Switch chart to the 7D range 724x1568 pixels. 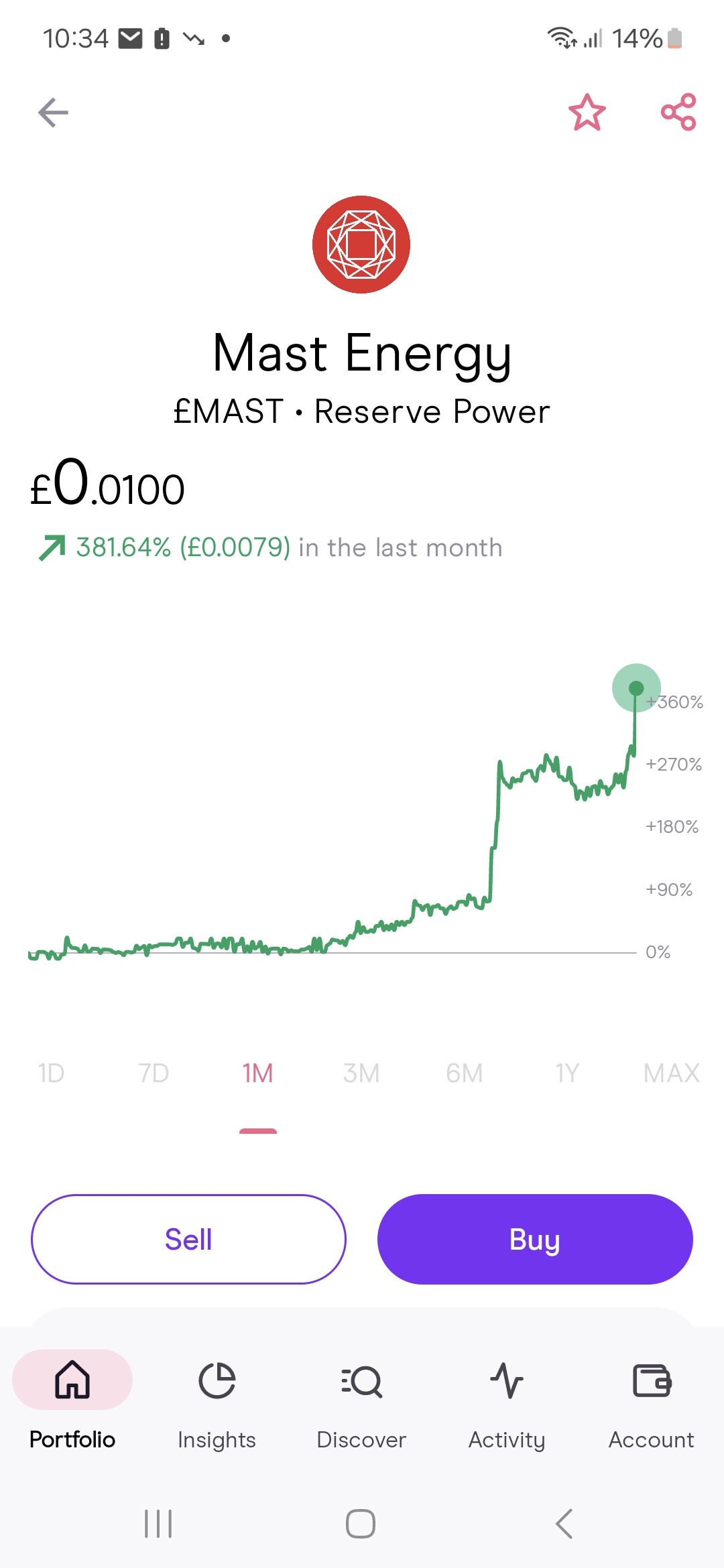(154, 1073)
